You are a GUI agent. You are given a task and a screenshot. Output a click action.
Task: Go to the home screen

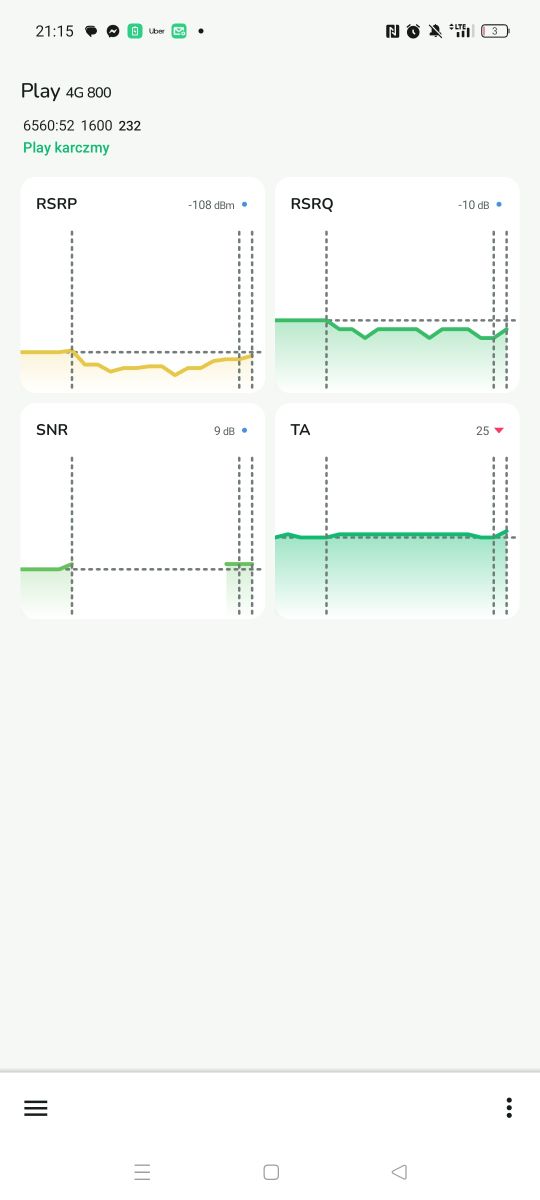270,1172
